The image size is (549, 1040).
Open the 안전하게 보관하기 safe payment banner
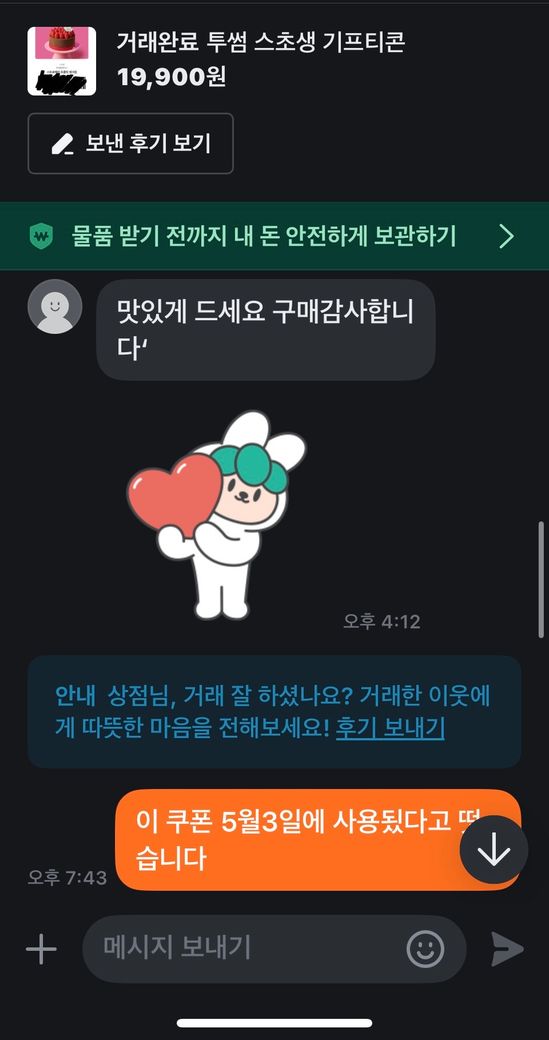pyautogui.click(x=274, y=236)
